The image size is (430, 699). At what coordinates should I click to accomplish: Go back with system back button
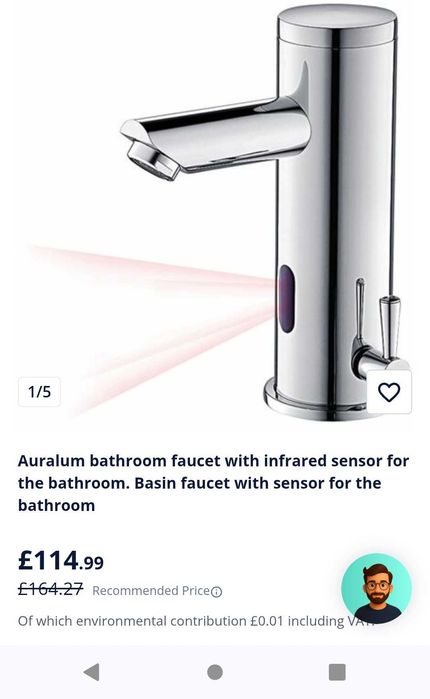pos(92,672)
